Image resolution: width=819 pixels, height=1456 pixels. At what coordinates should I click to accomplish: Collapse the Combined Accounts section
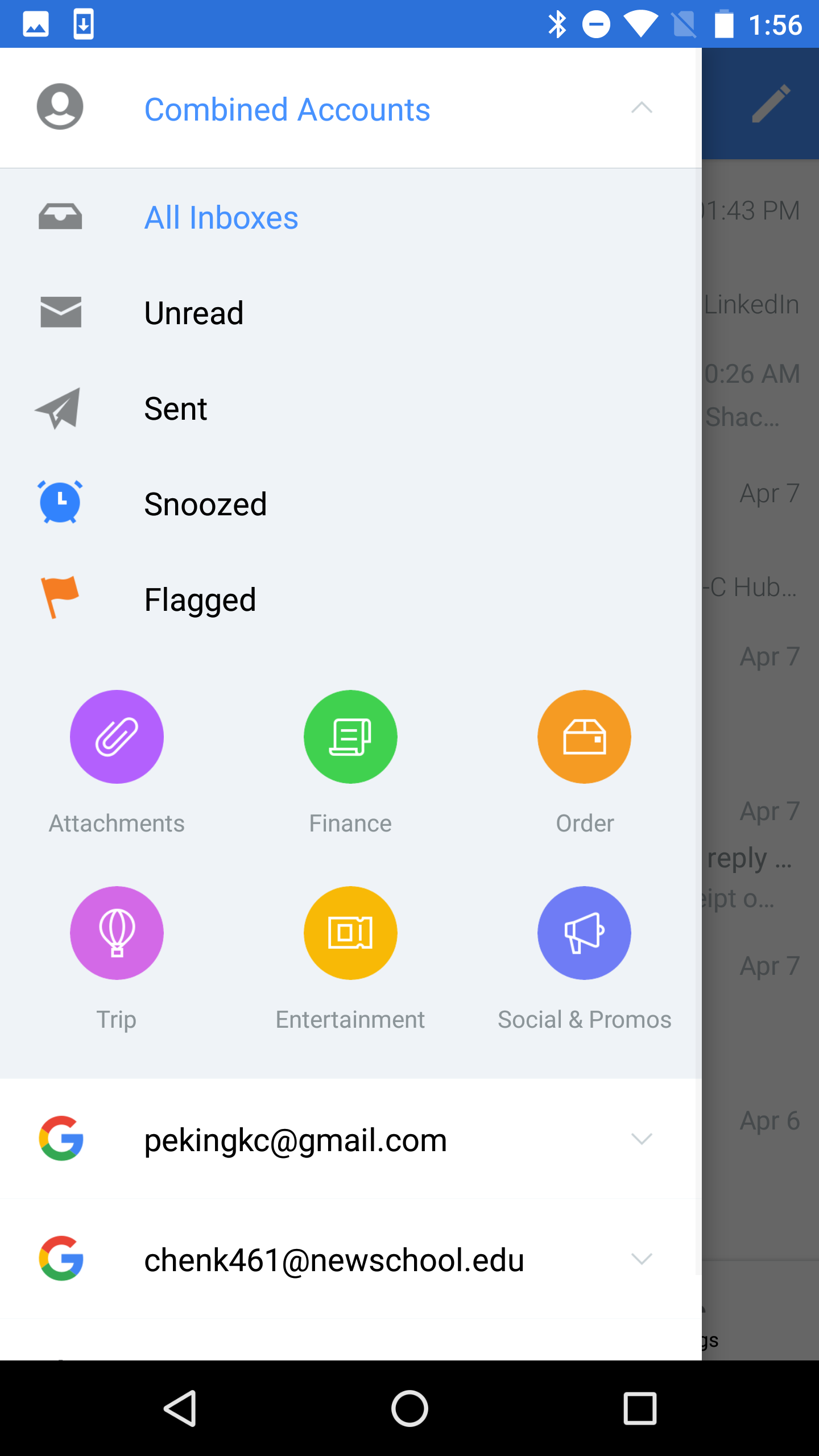641,107
